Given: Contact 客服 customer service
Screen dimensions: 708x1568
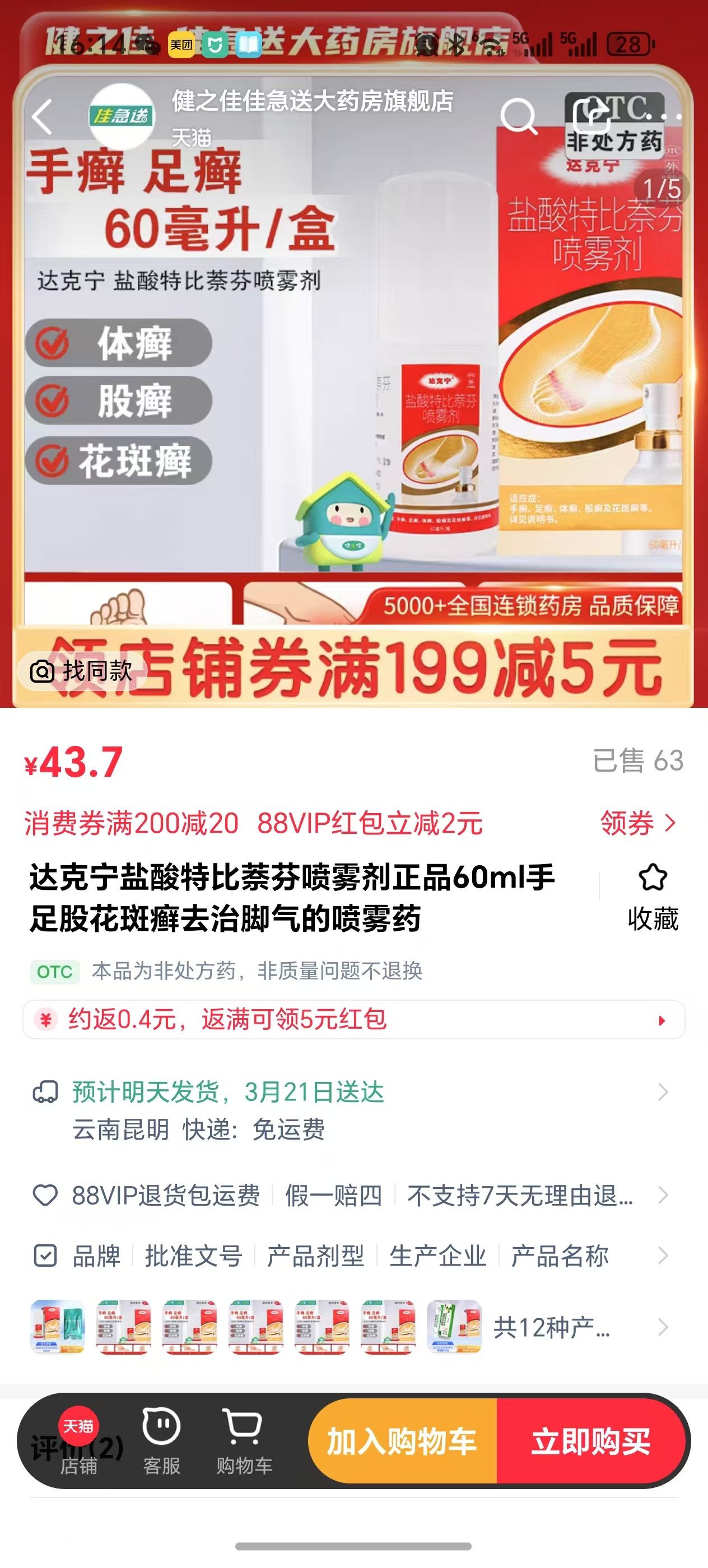Looking at the screenshot, I should click(161, 1443).
